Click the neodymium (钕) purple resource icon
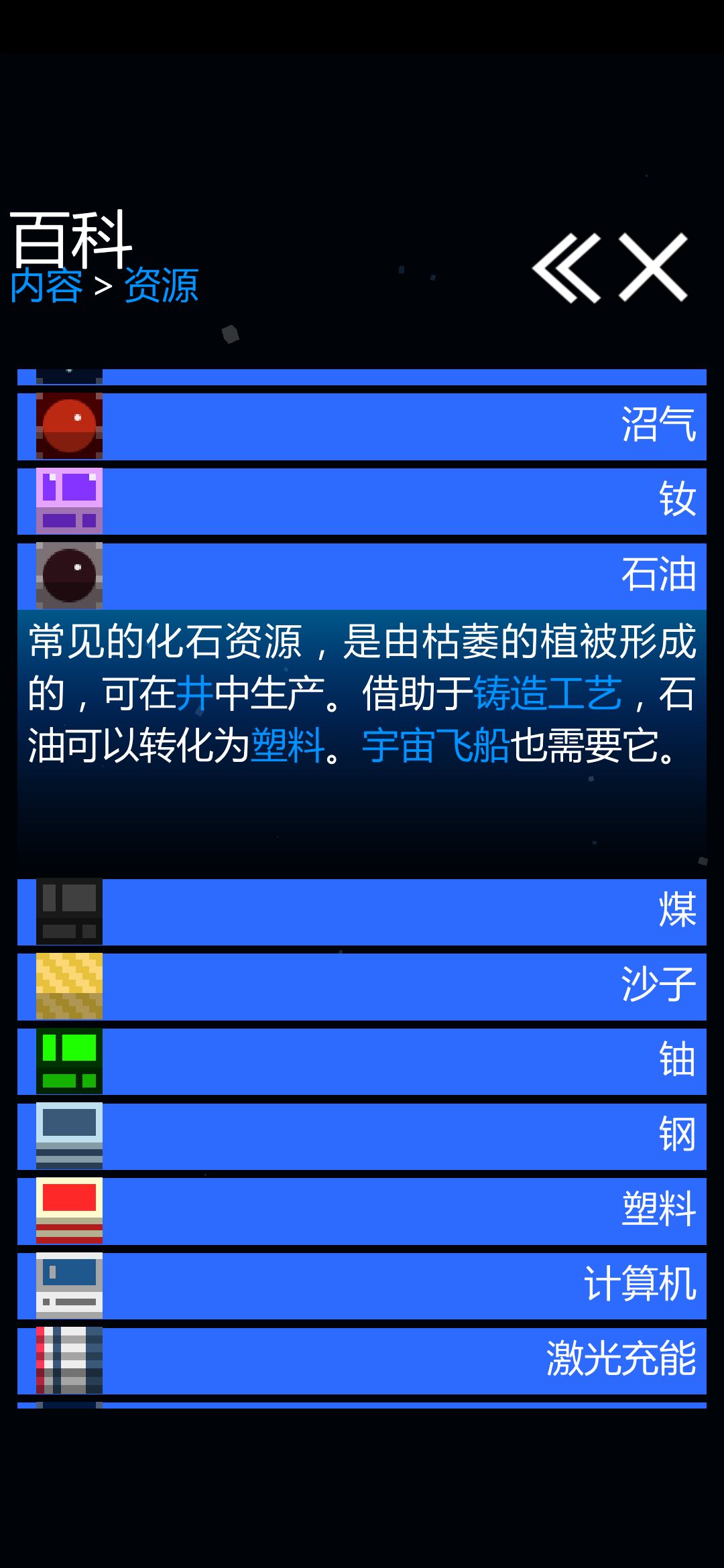The height and width of the screenshot is (1568, 724). coord(69,499)
